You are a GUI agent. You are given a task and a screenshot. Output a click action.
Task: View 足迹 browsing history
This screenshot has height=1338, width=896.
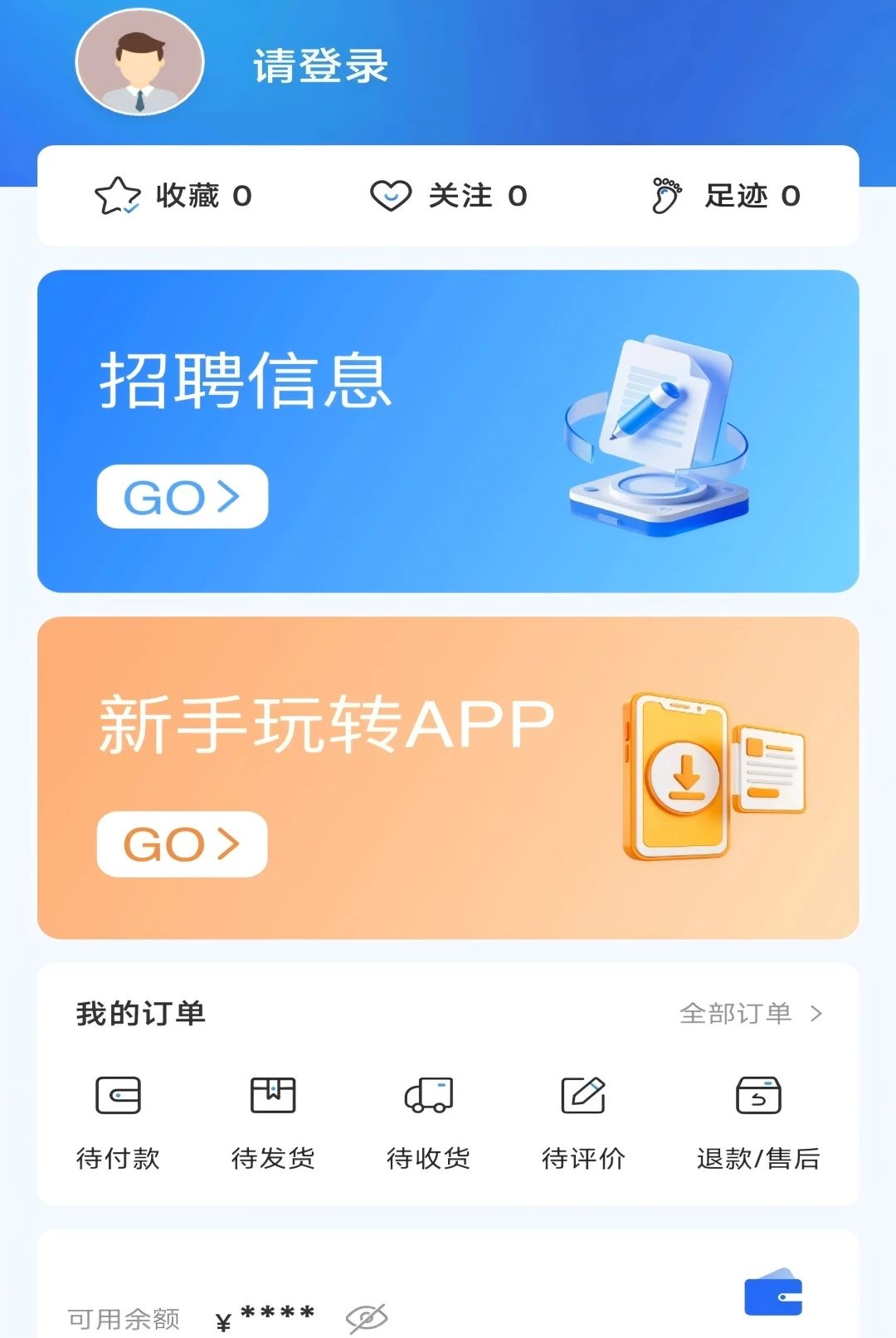click(x=725, y=196)
